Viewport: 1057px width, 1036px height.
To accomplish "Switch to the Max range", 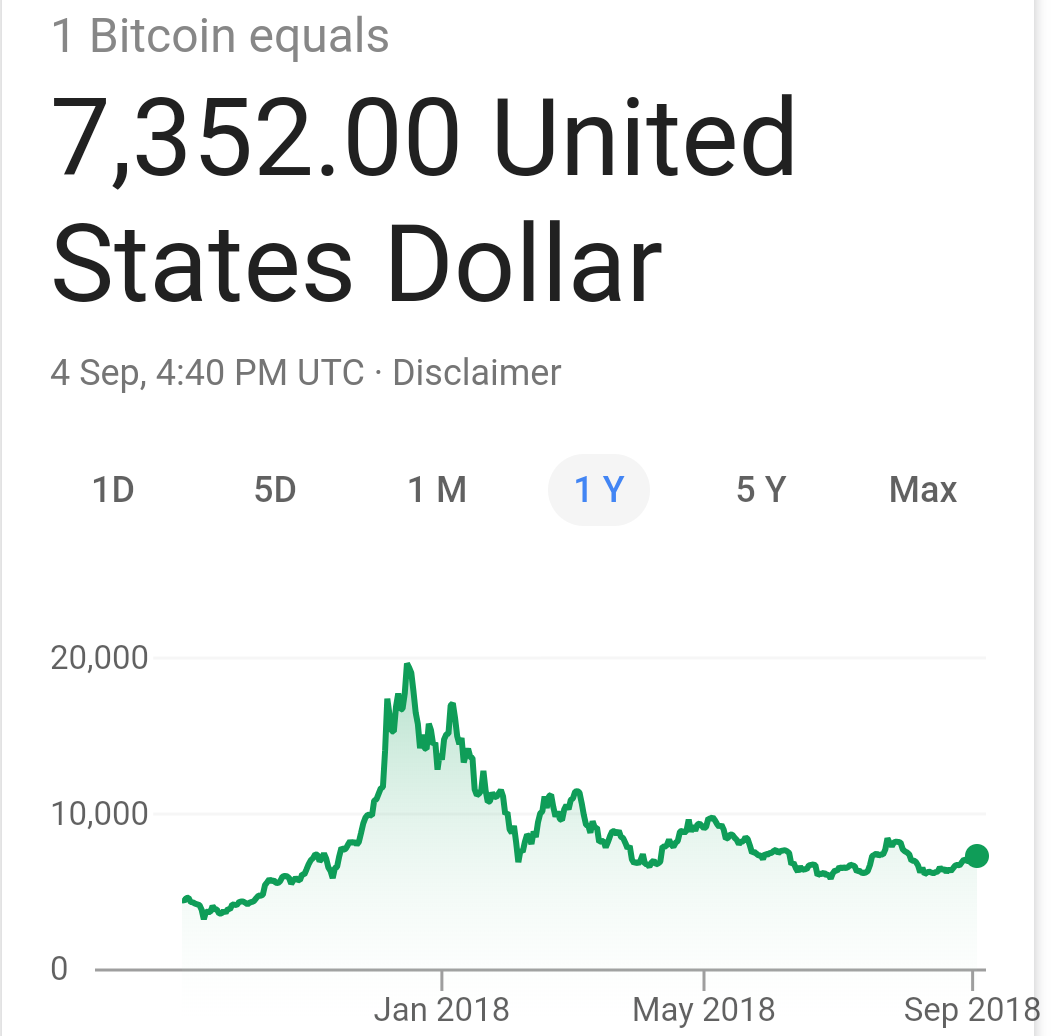I will [x=923, y=490].
